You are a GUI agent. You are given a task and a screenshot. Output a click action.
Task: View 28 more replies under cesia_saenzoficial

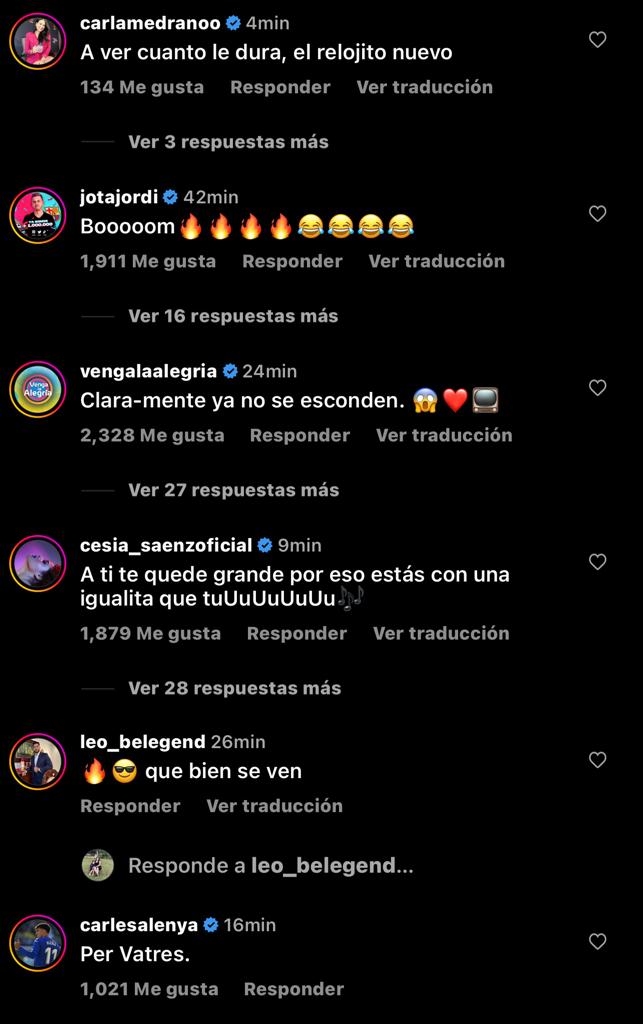tap(233, 688)
